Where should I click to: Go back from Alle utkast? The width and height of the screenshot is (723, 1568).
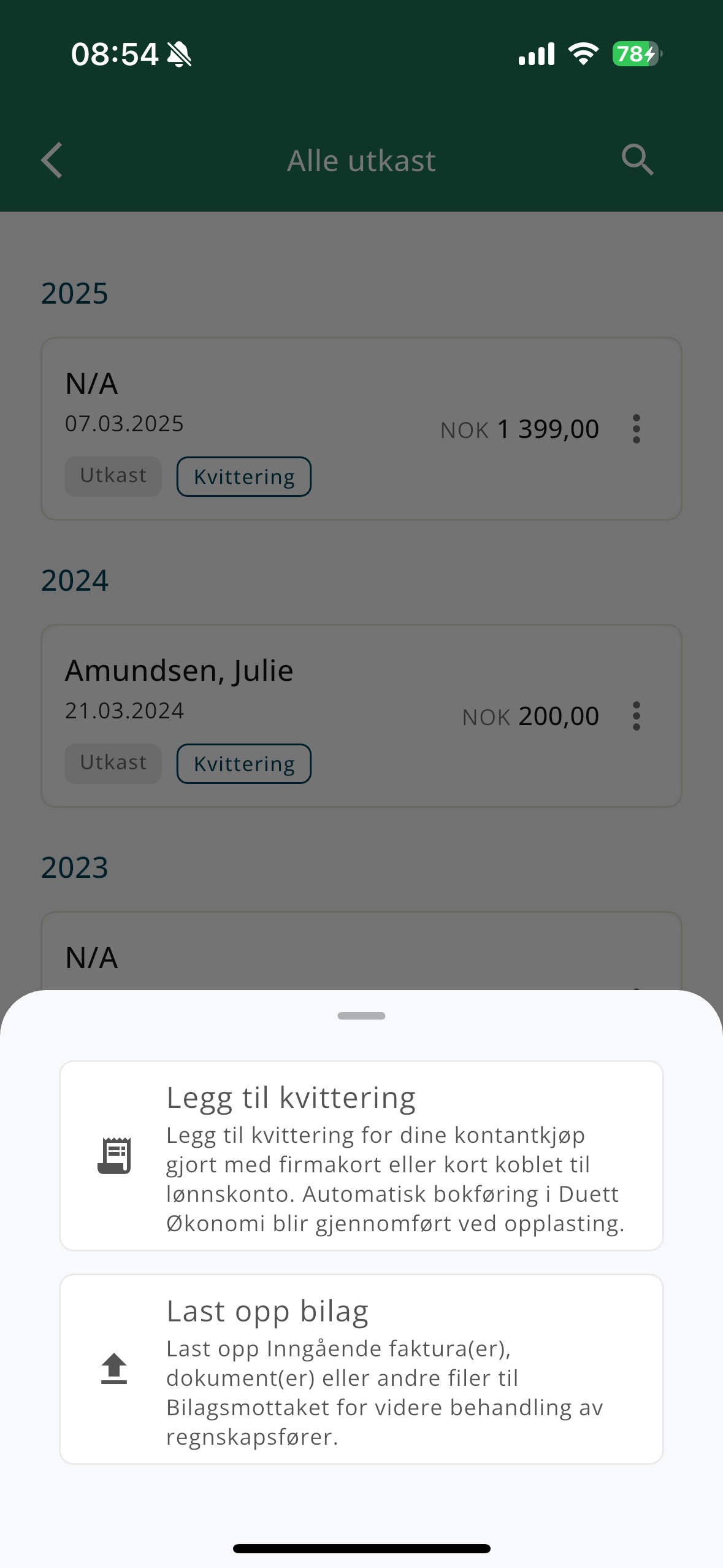pyautogui.click(x=52, y=161)
